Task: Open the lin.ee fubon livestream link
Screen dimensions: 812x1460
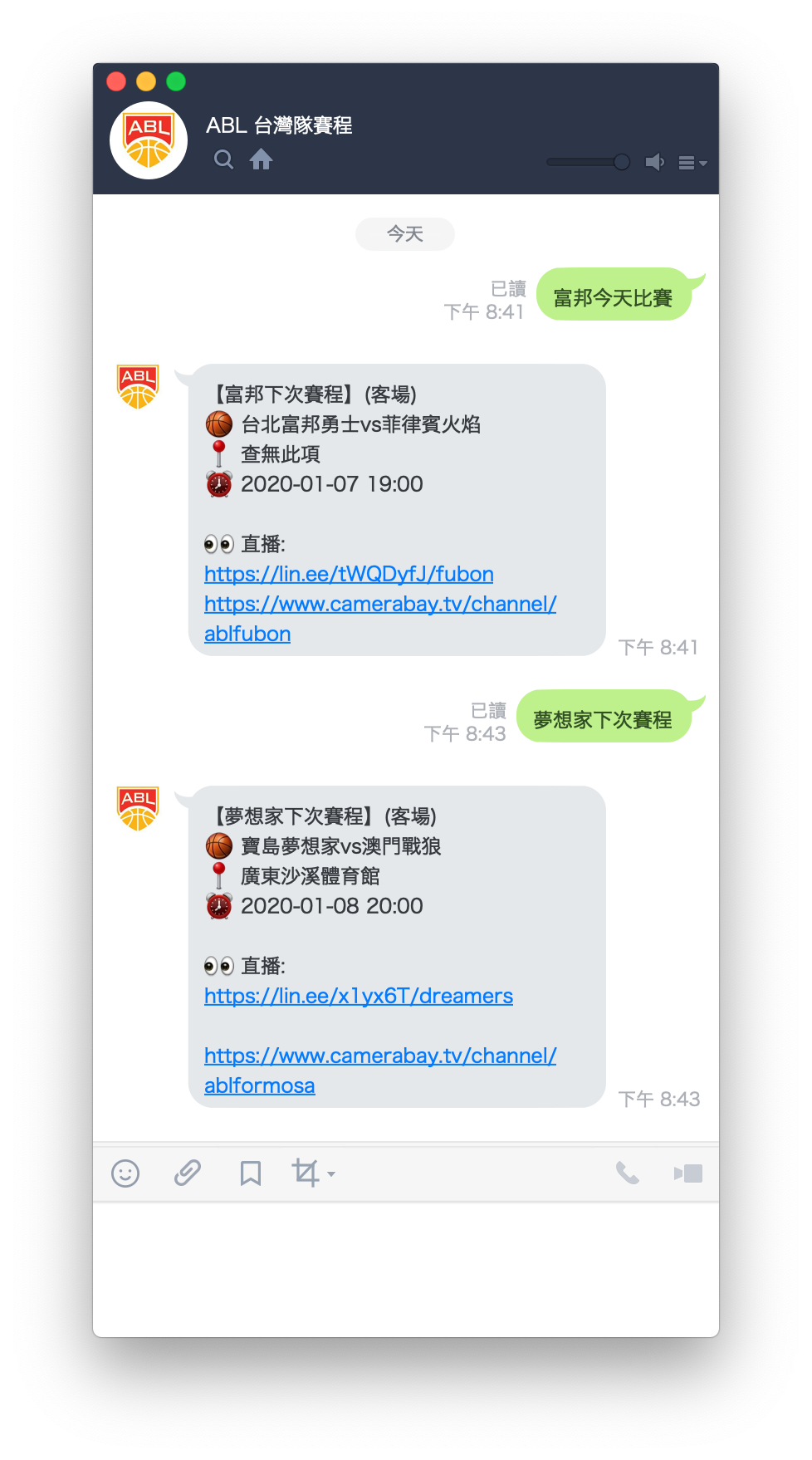Action: [x=349, y=575]
